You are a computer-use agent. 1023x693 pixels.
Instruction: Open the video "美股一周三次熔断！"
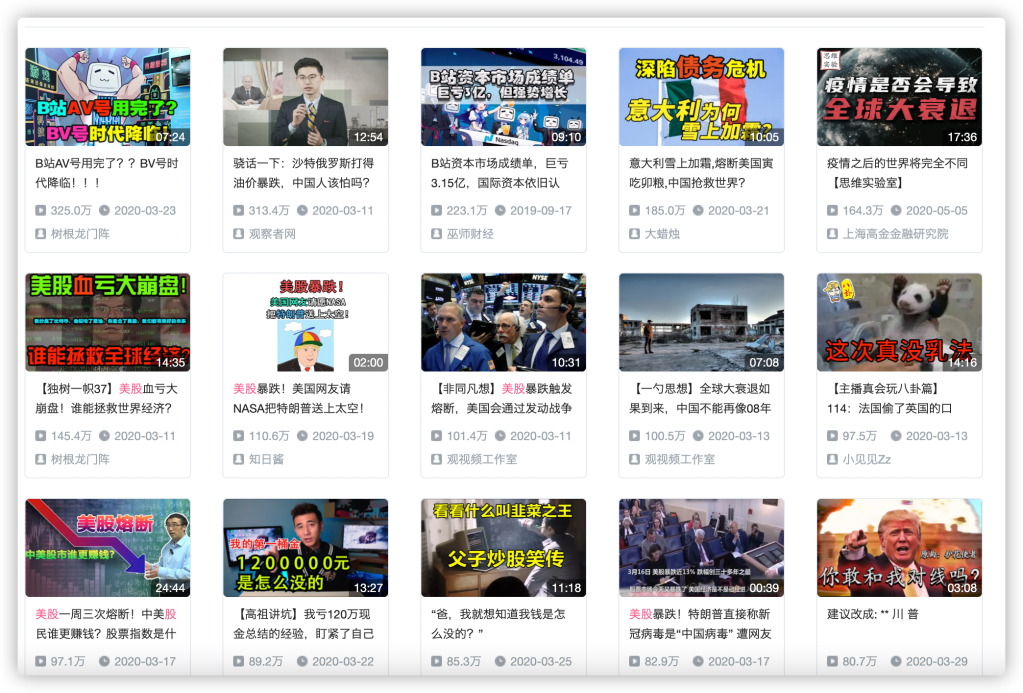coord(107,548)
